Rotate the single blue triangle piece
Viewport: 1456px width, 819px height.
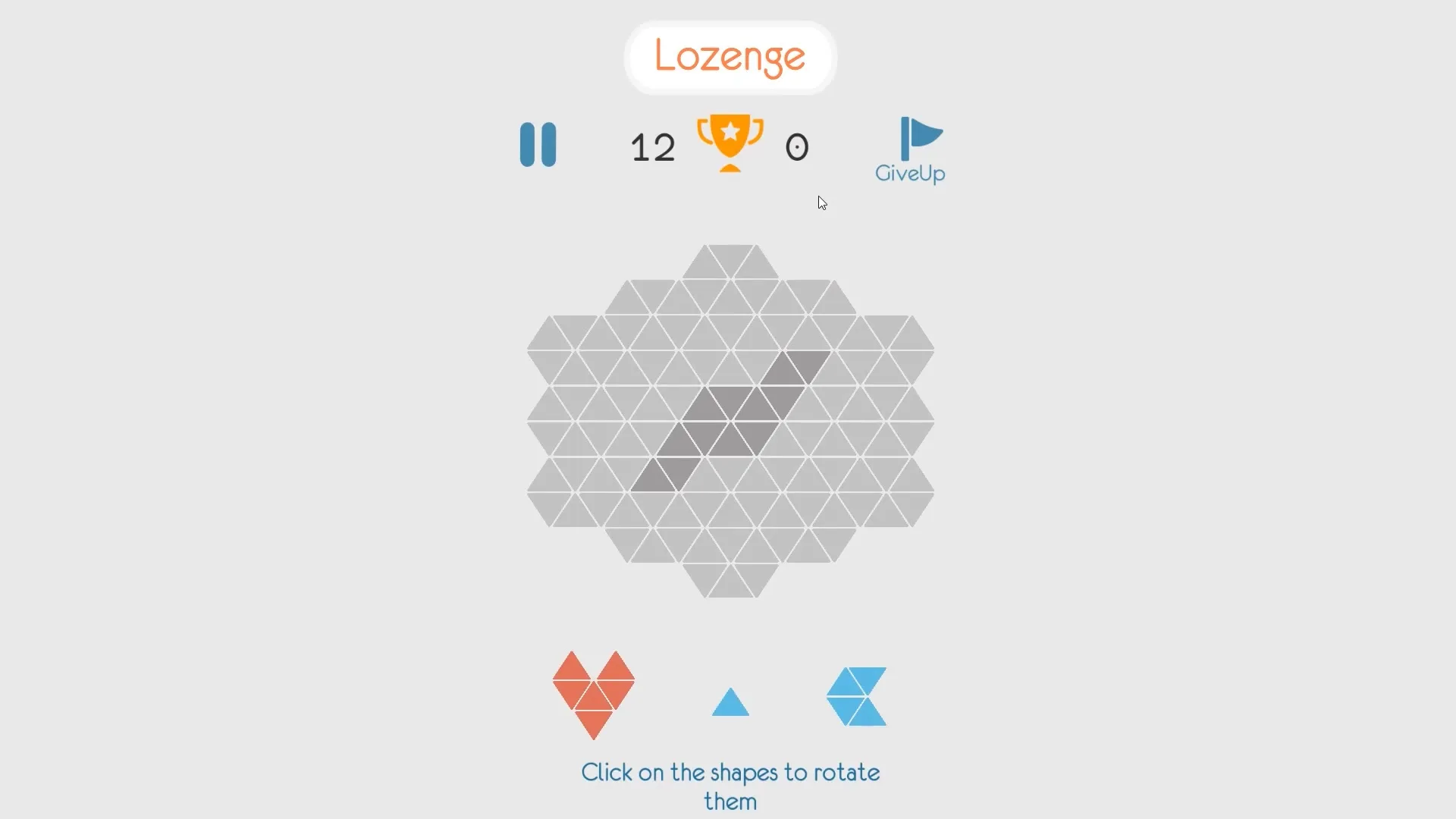(x=730, y=705)
